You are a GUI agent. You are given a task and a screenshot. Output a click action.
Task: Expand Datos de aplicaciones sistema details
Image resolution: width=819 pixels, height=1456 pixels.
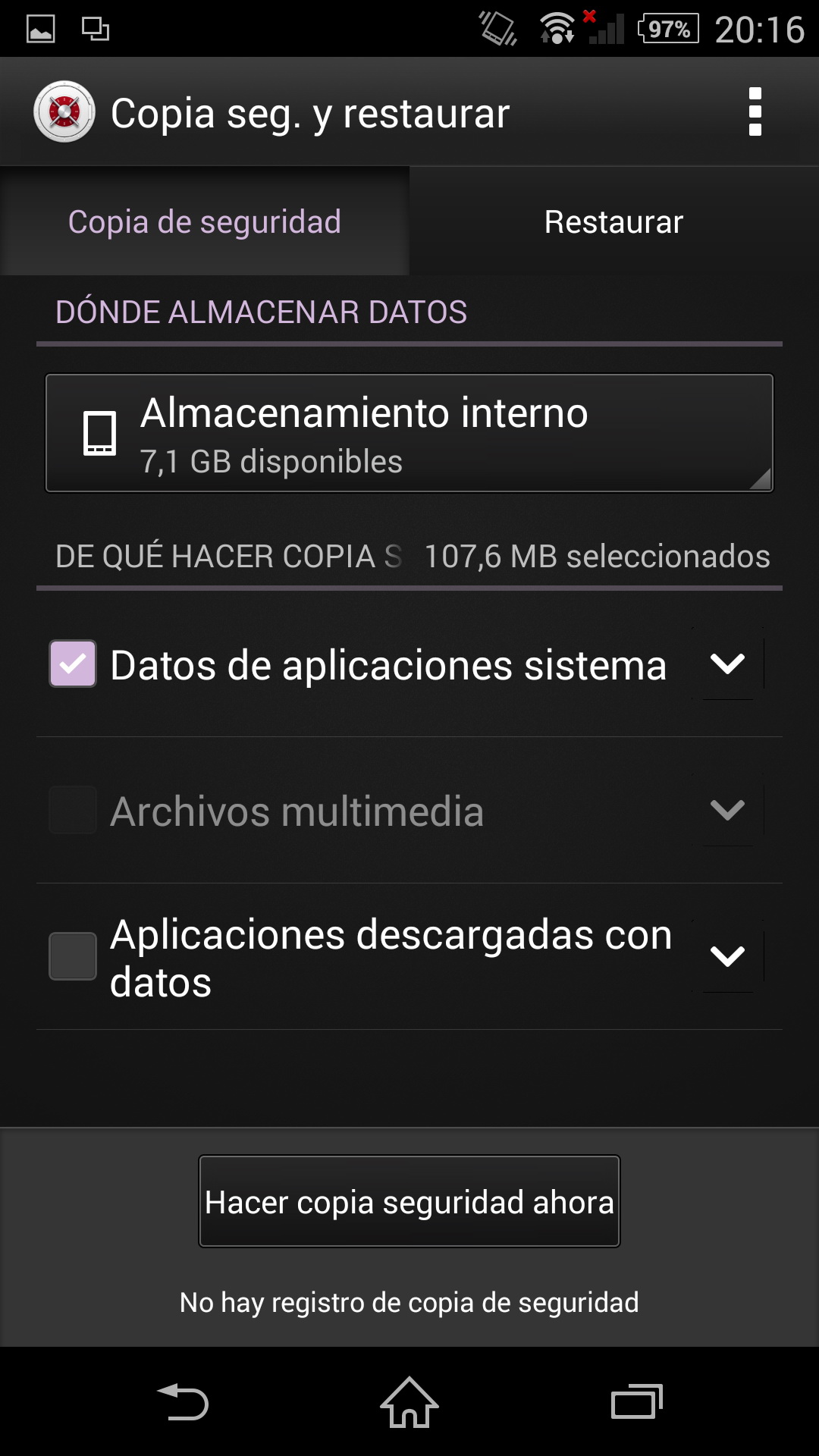tap(727, 664)
